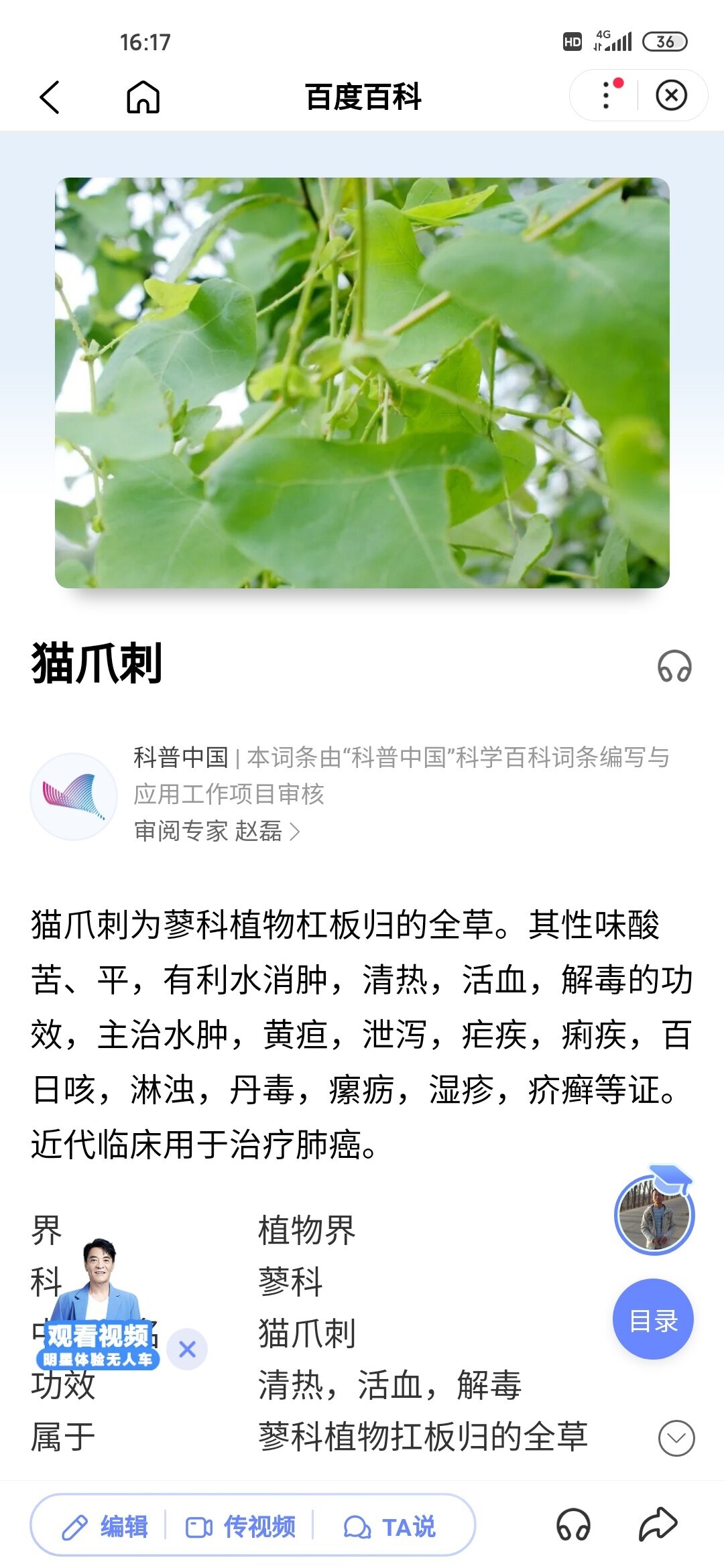Expand the info table with the down chevron
Screen dimensions: 724x1568
(676, 1437)
